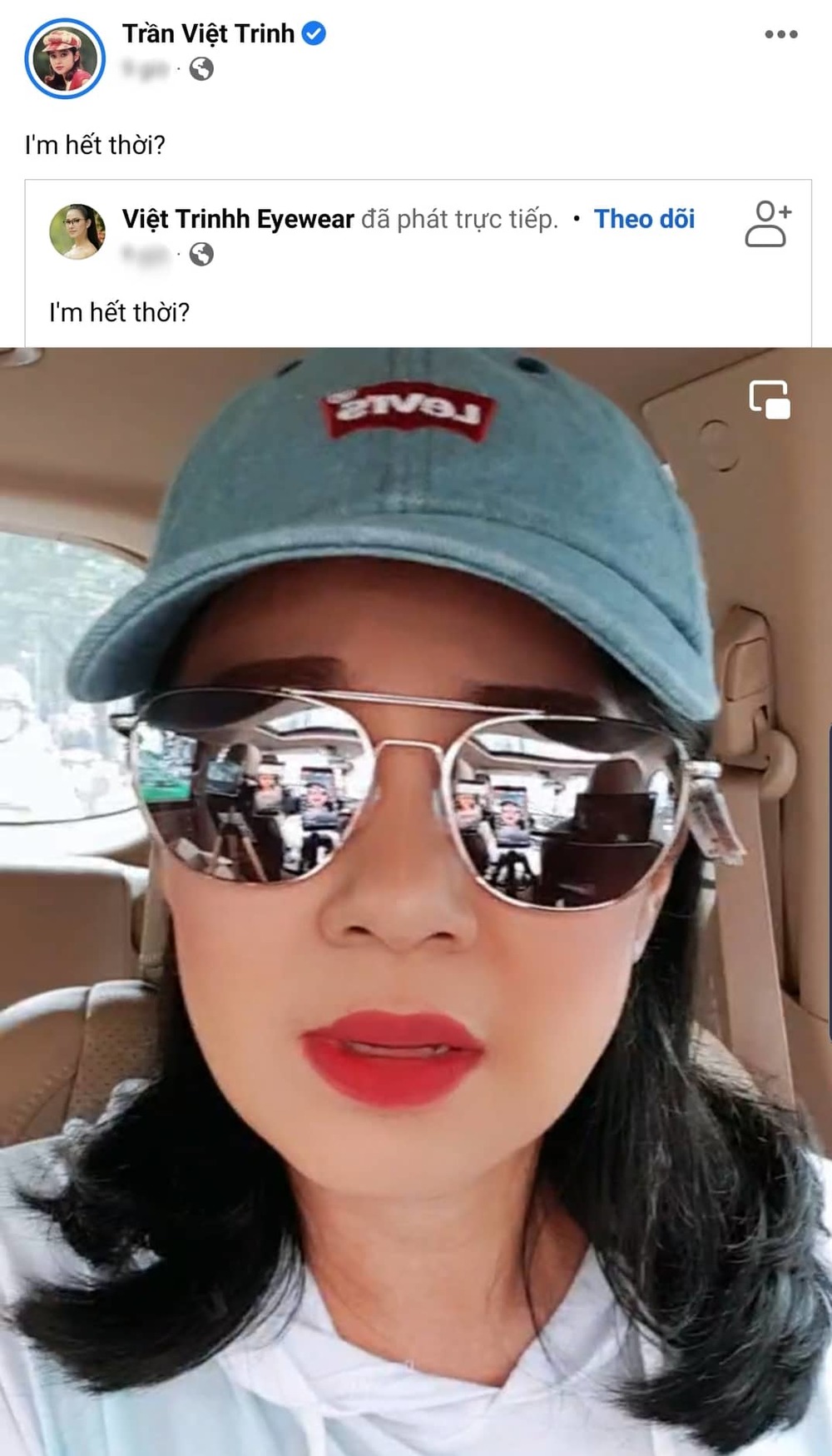Open Trần Việt Trinh's profile picture
The image size is (832, 1456).
click(65, 58)
